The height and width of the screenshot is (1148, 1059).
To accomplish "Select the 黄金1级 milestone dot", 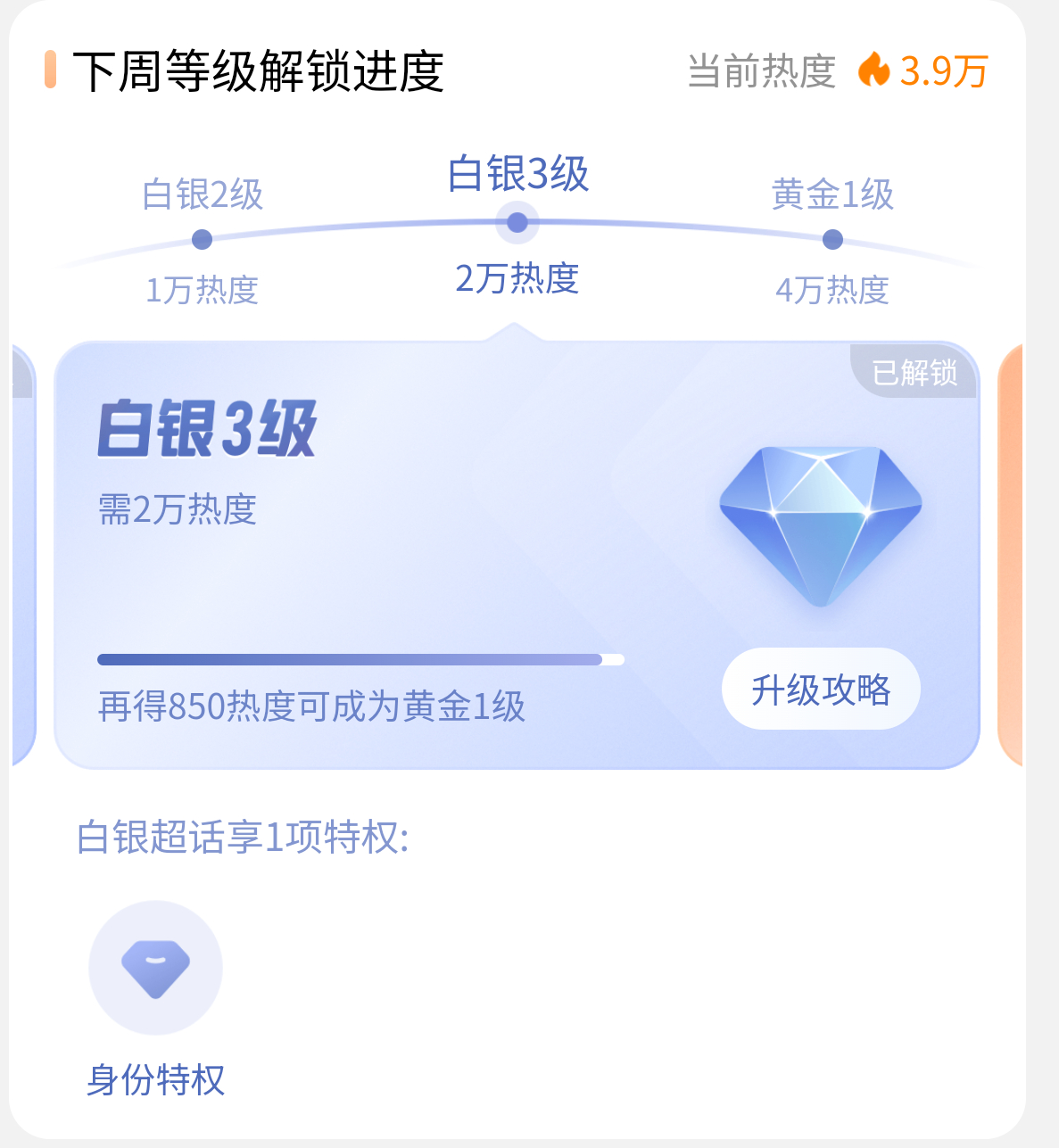I will (x=831, y=238).
